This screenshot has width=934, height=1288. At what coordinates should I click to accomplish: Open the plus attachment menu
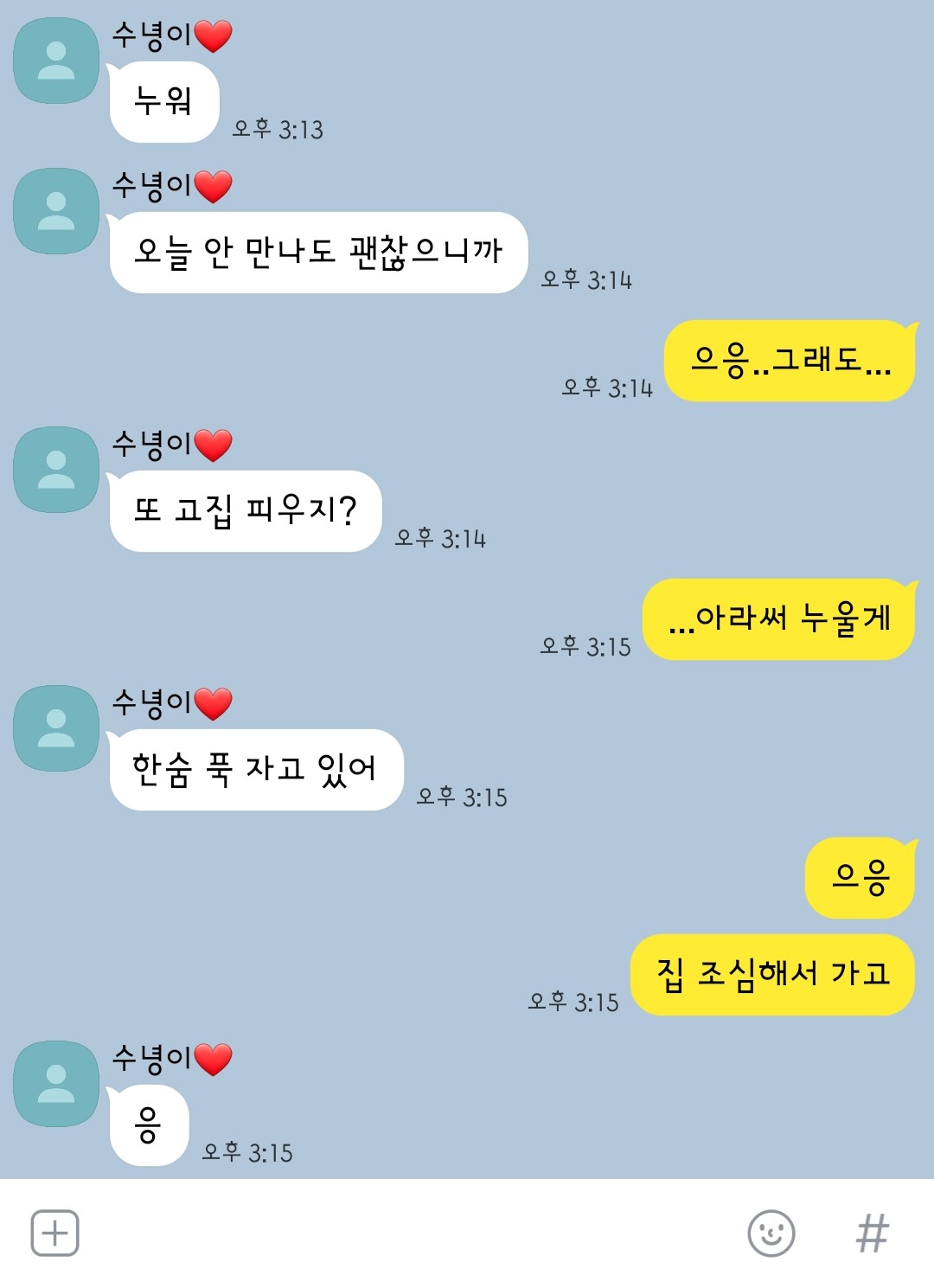(55, 1233)
